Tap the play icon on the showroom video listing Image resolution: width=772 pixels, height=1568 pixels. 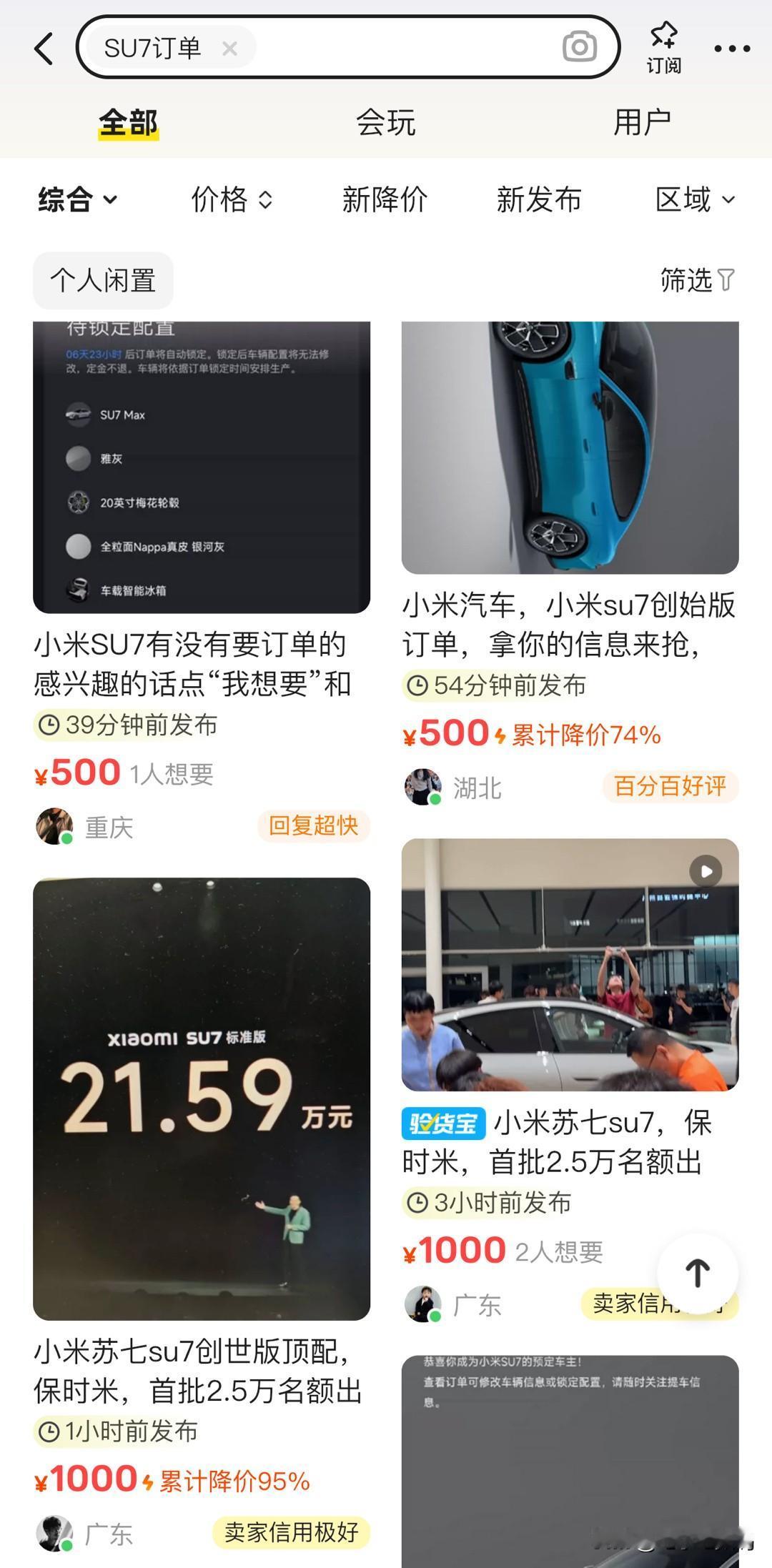pos(705,871)
